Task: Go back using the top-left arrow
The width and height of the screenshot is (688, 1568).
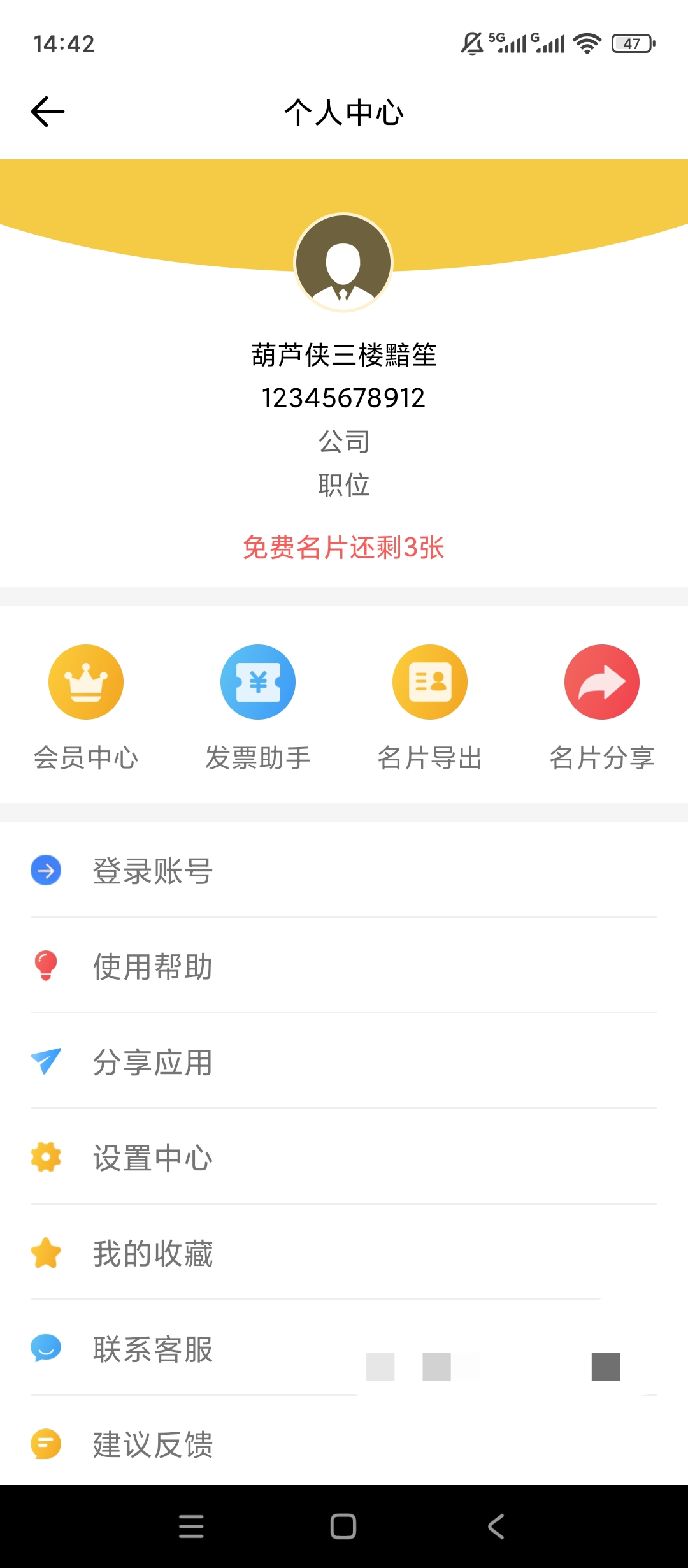Action: point(48,112)
